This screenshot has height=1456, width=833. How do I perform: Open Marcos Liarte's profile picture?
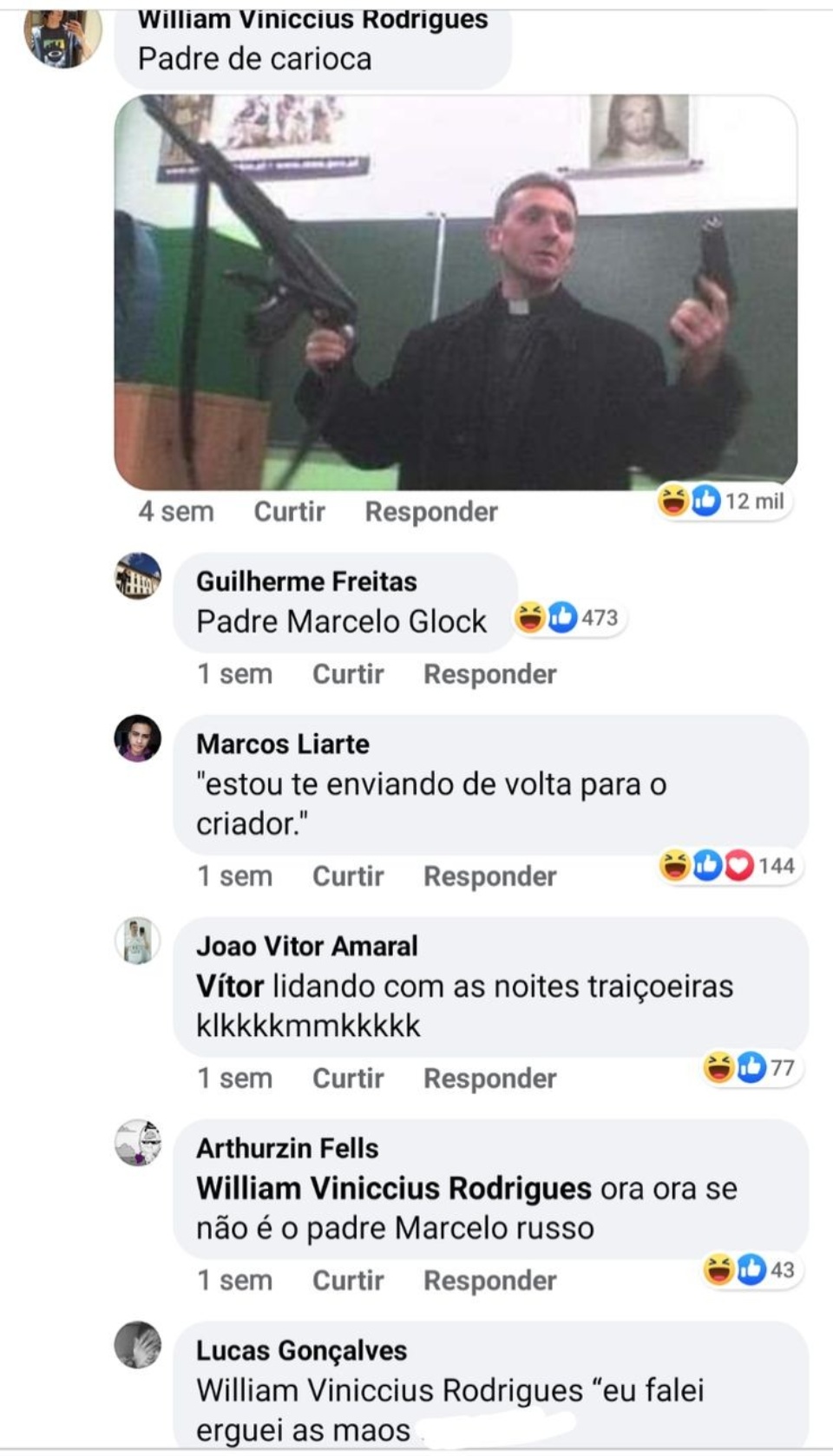[x=138, y=738]
